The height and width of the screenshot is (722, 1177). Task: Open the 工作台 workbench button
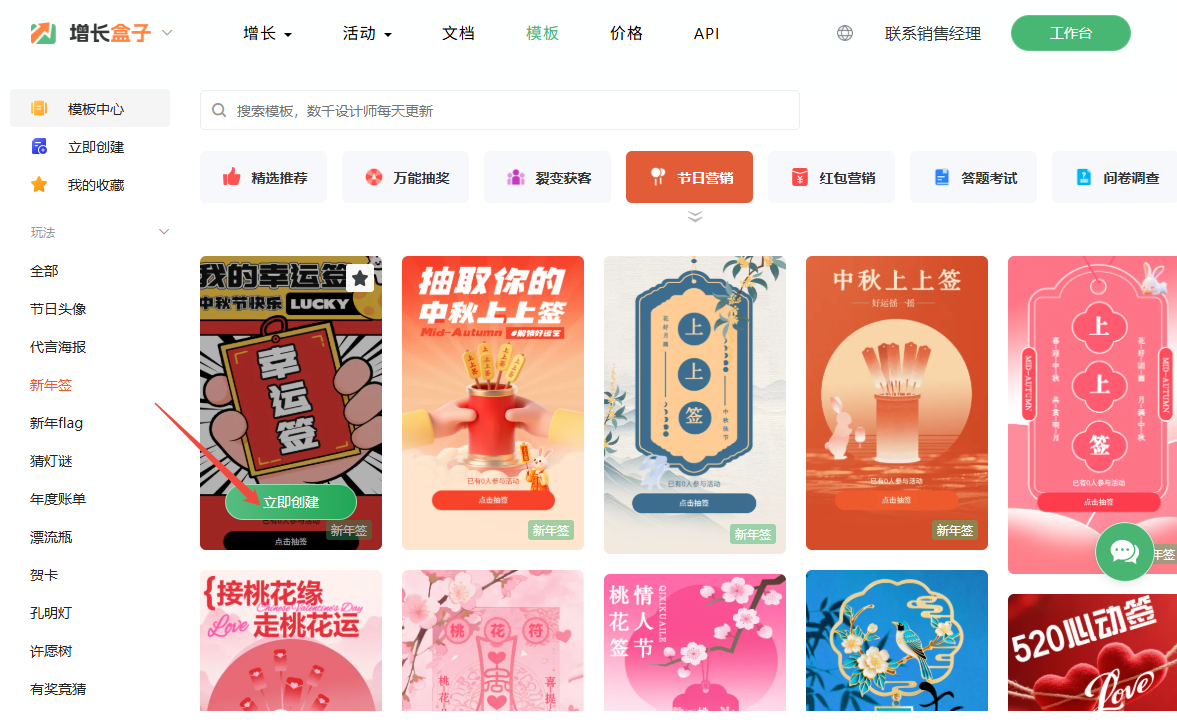tap(1070, 33)
